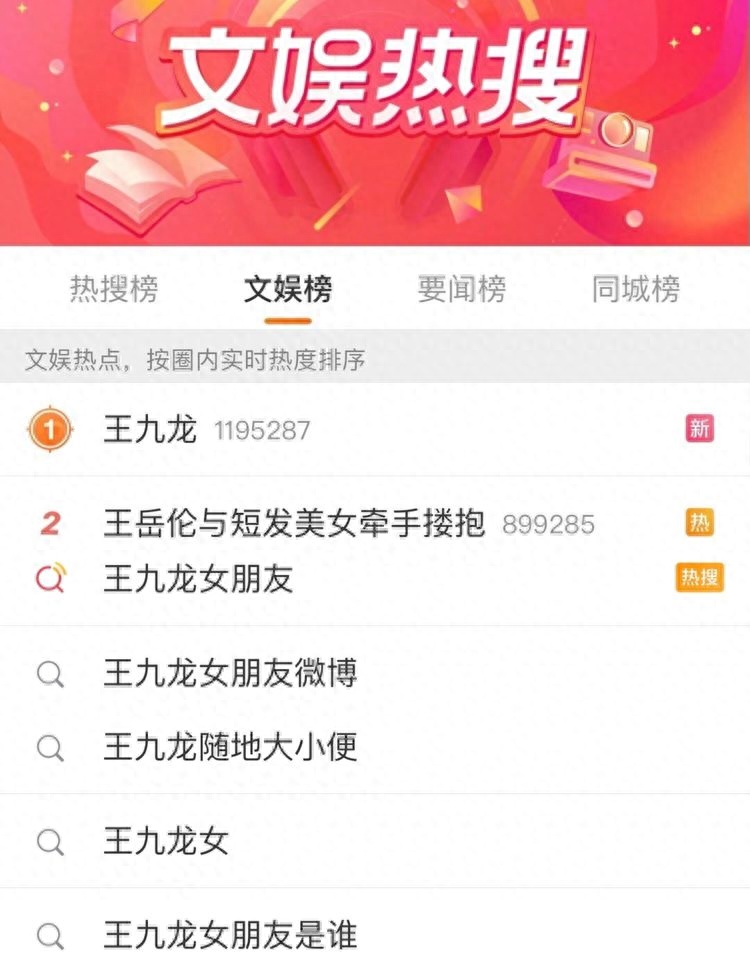
Task: Open the 王九龙女朋友是谁 suggestion
Action: pos(230,935)
